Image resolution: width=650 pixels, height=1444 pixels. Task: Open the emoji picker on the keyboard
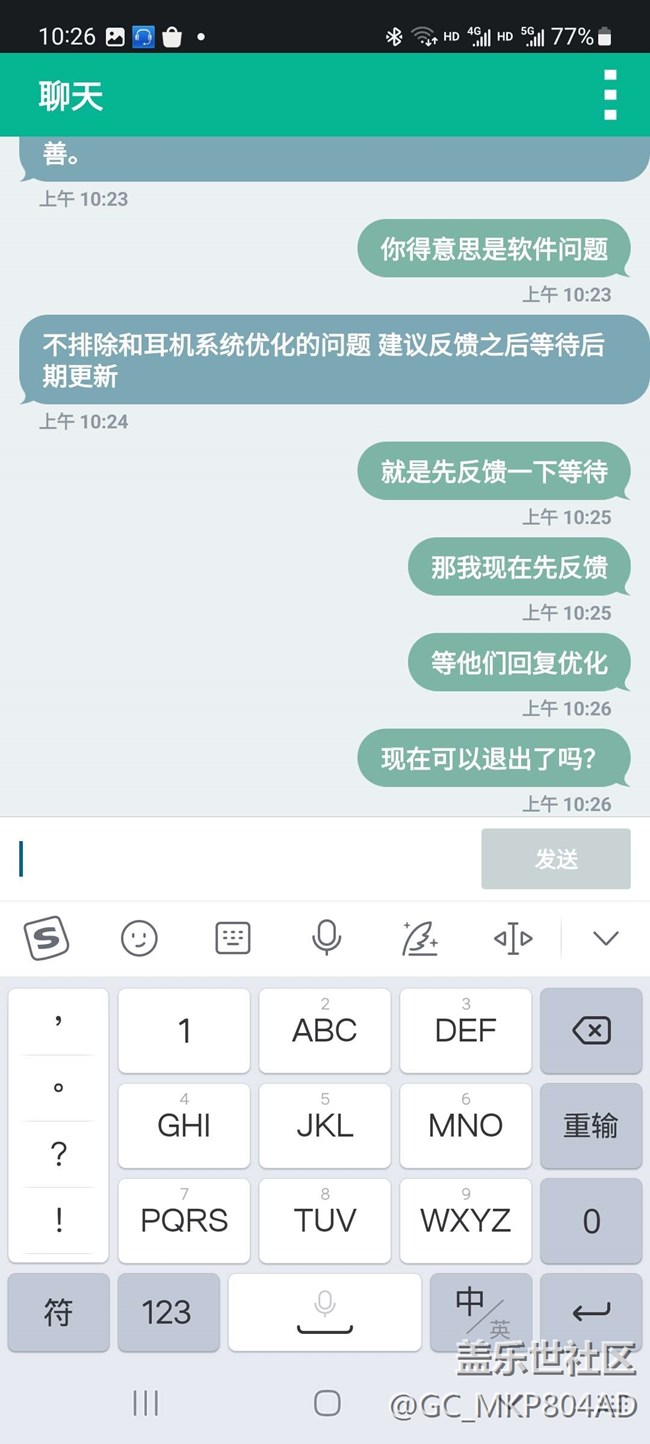[x=139, y=938]
